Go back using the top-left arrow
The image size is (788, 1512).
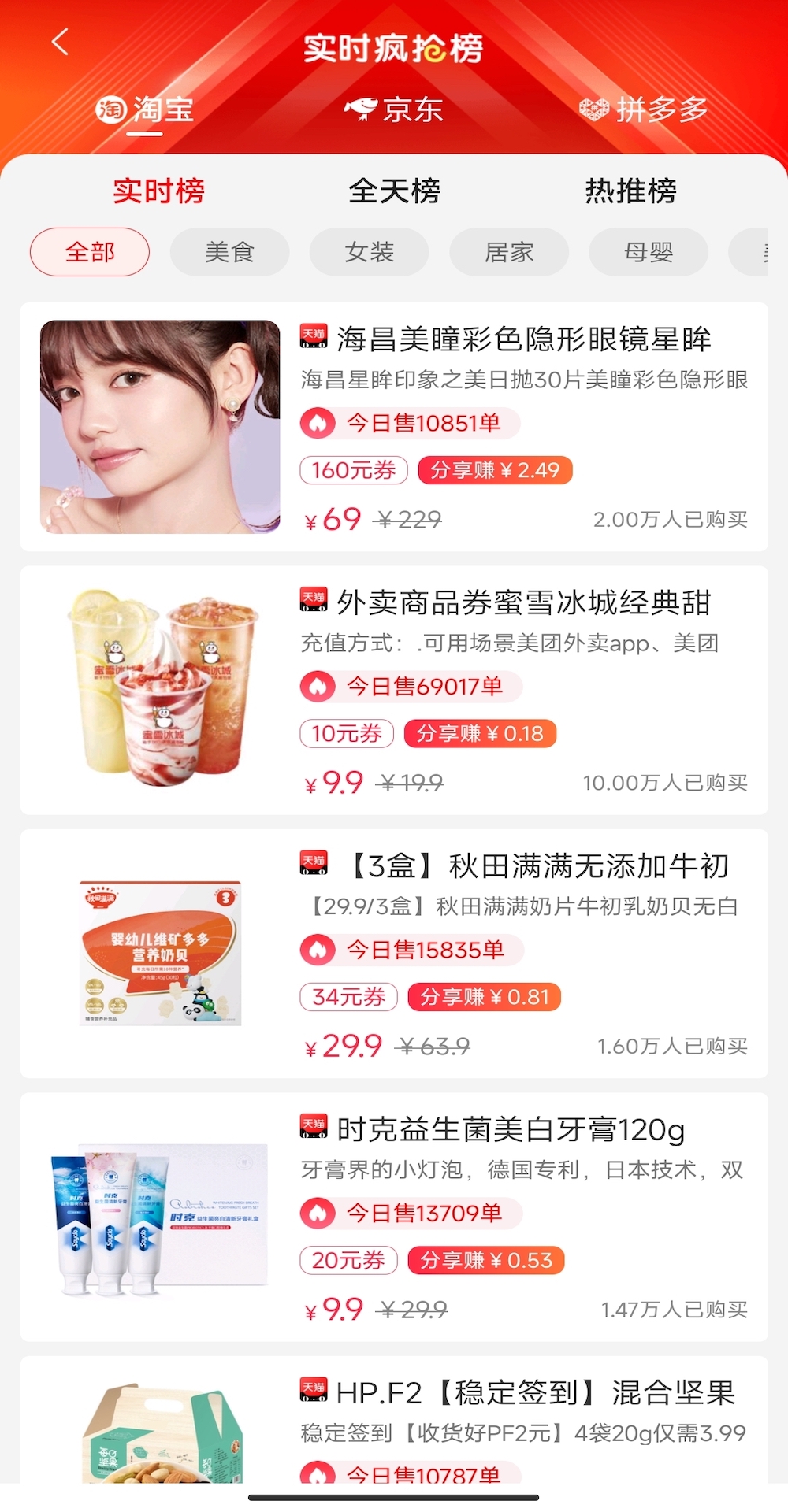[61, 43]
